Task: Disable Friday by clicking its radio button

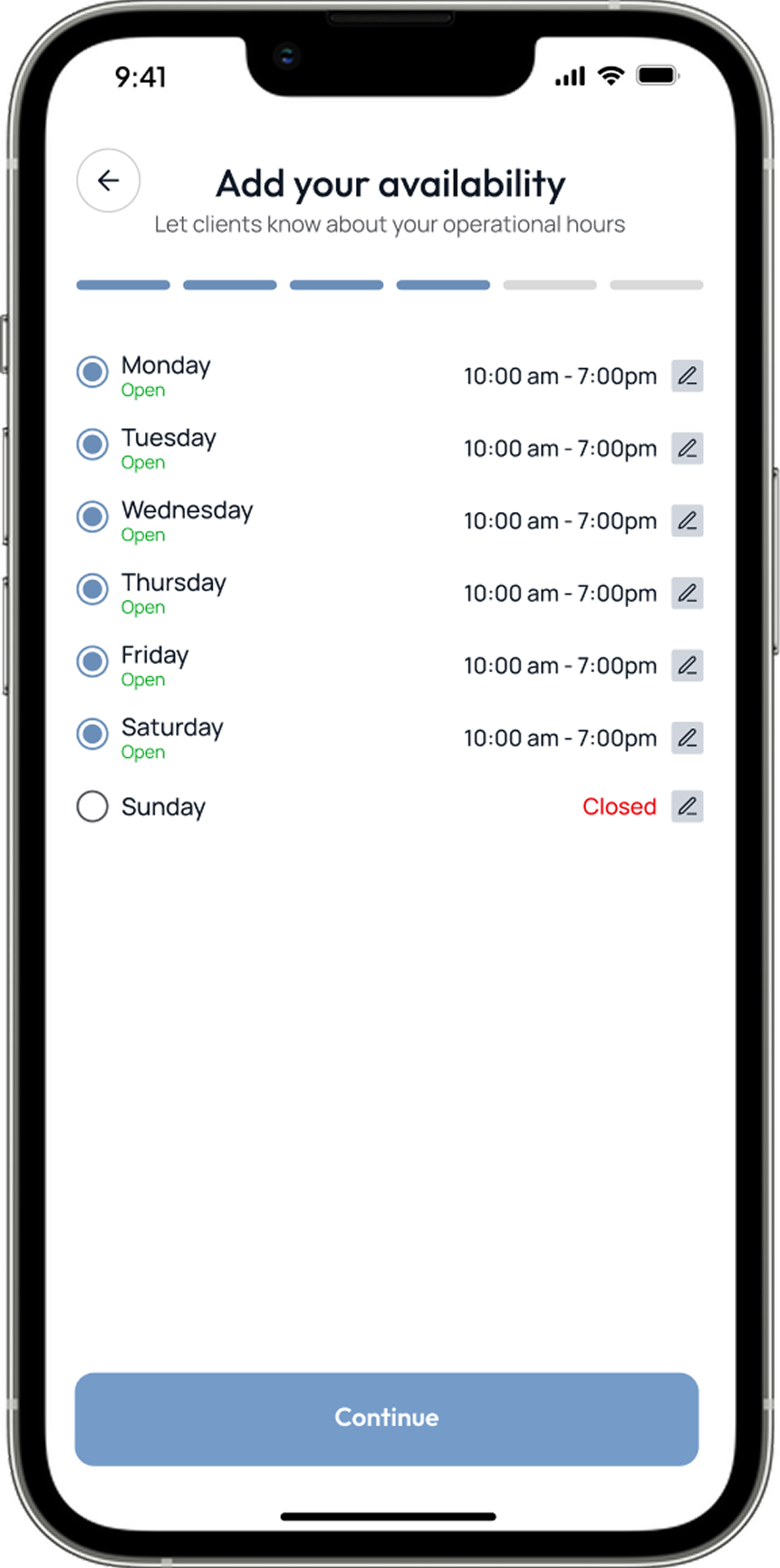Action: coord(92,660)
